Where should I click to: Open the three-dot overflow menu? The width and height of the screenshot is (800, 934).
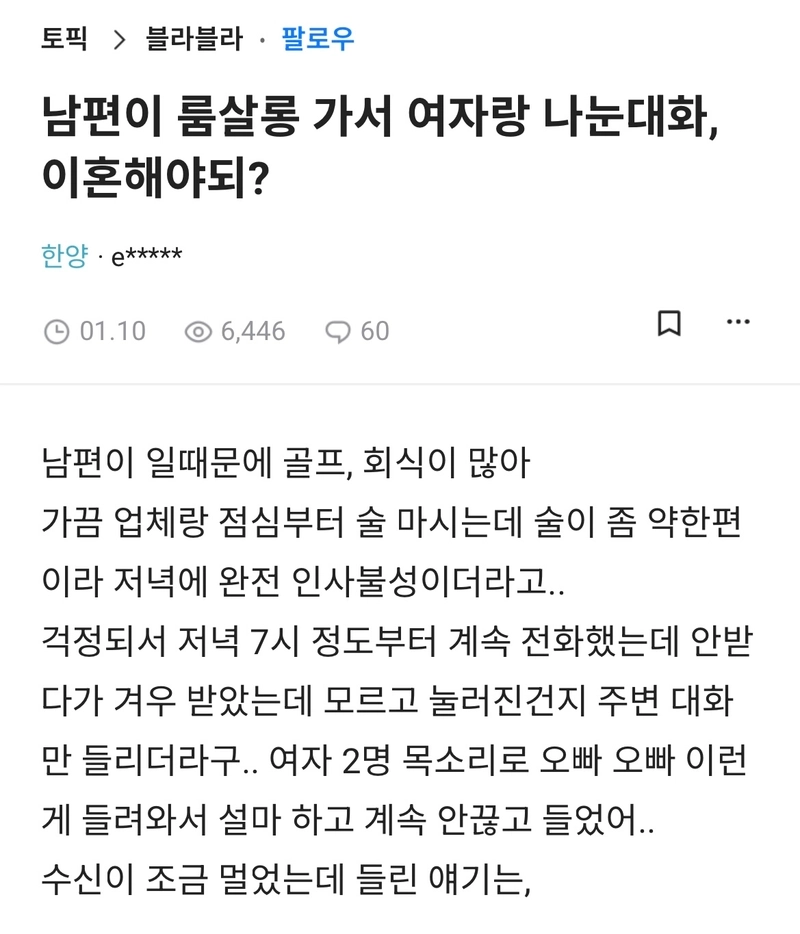(x=738, y=322)
